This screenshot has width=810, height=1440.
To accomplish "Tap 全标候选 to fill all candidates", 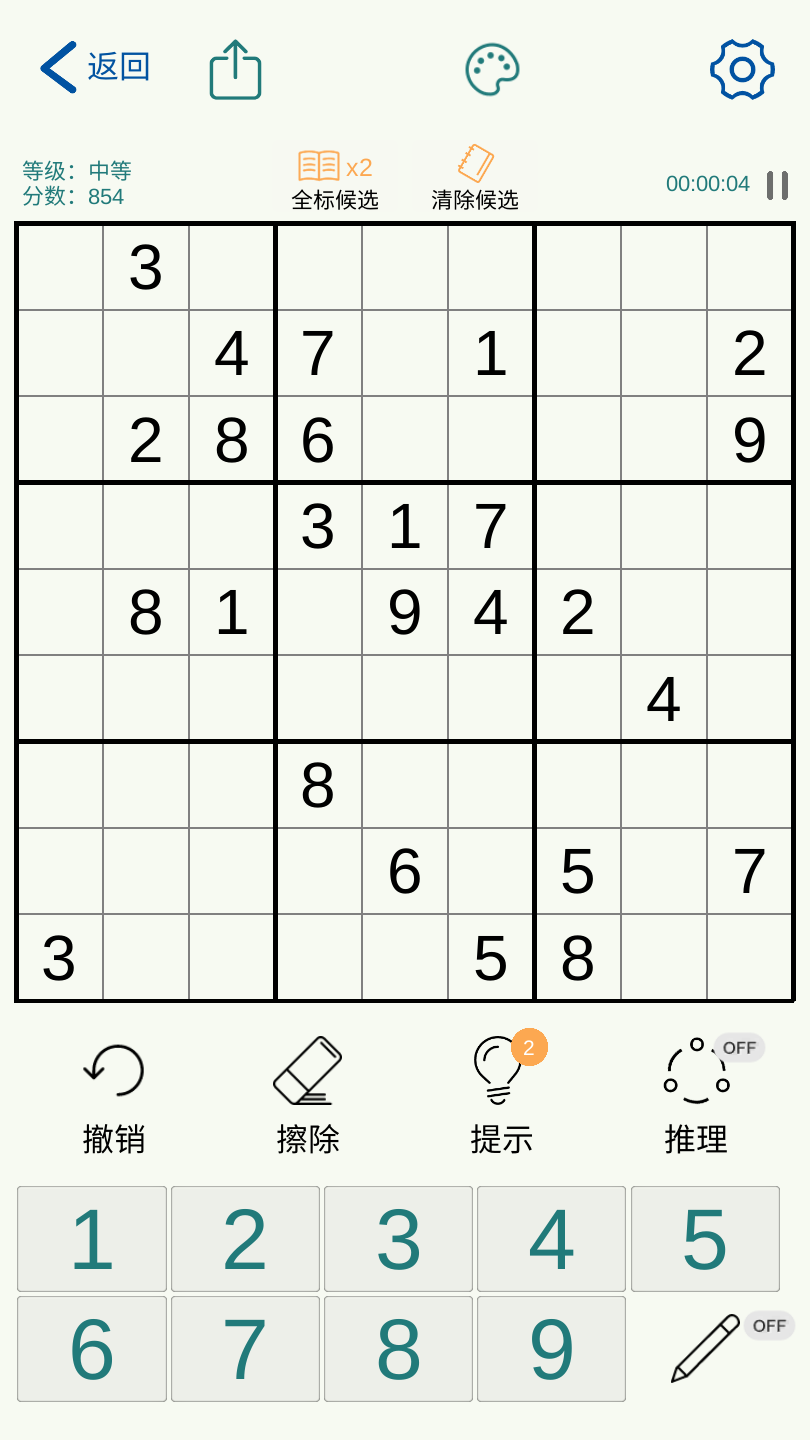I will pos(335,180).
